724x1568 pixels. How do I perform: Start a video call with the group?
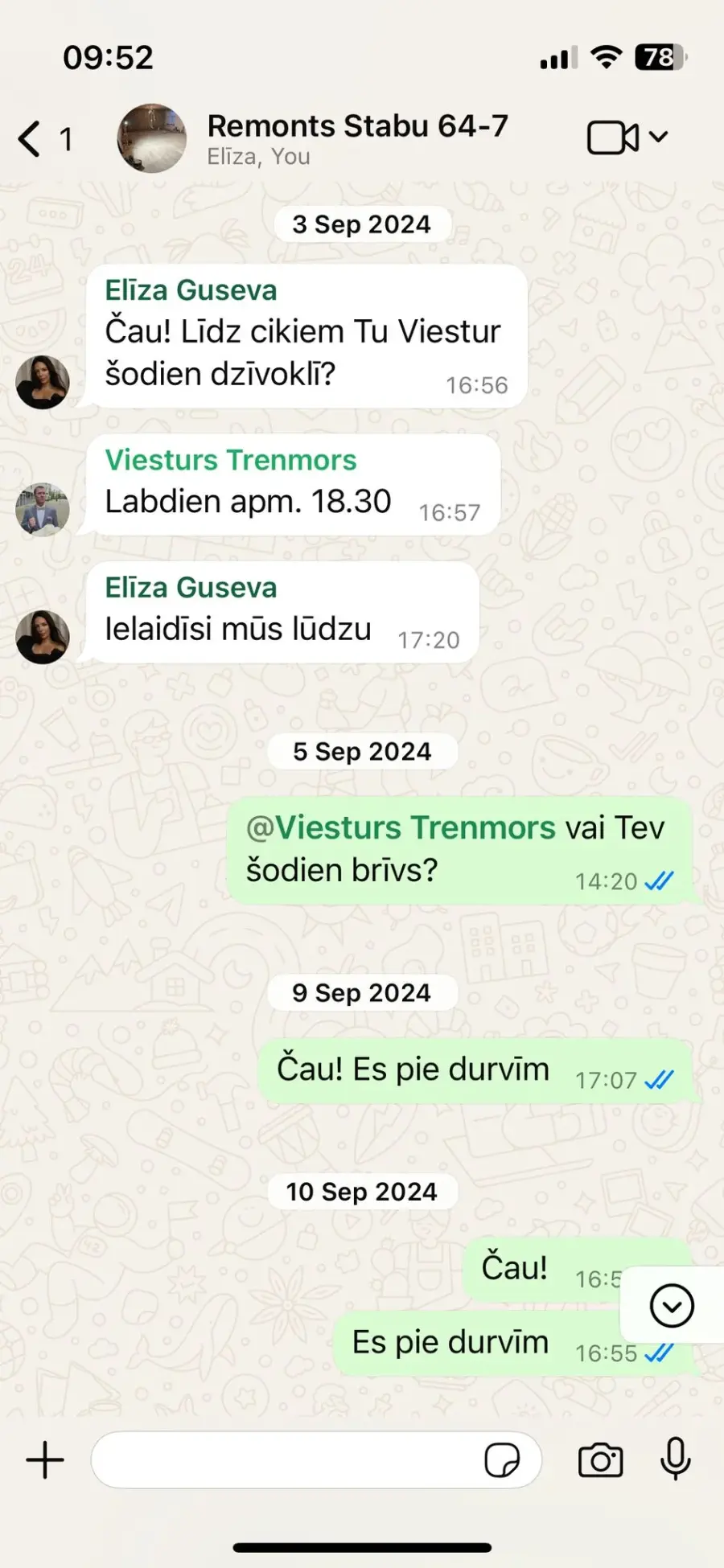tap(627, 138)
